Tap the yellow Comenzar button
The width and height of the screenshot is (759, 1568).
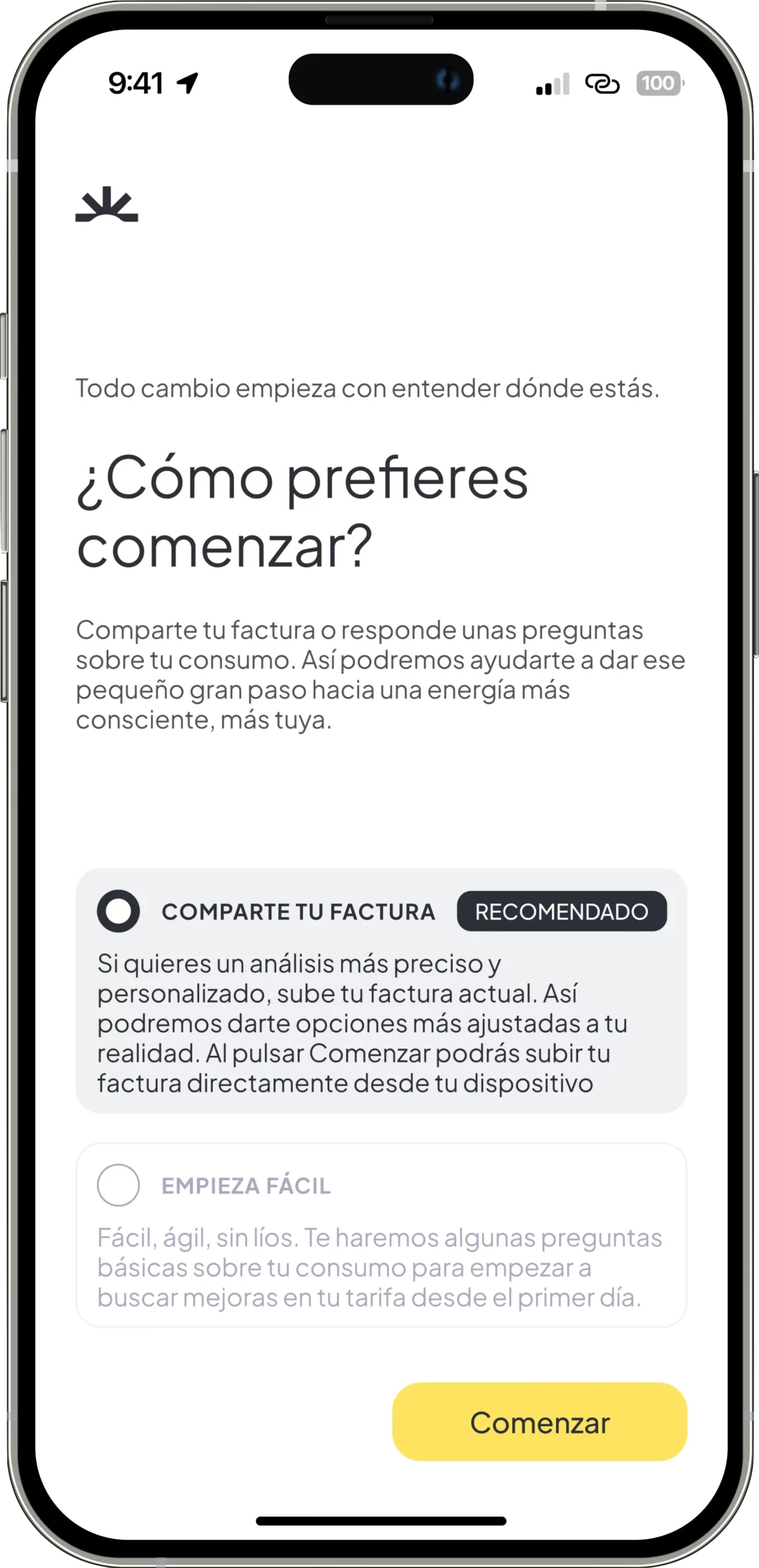pos(539,1422)
